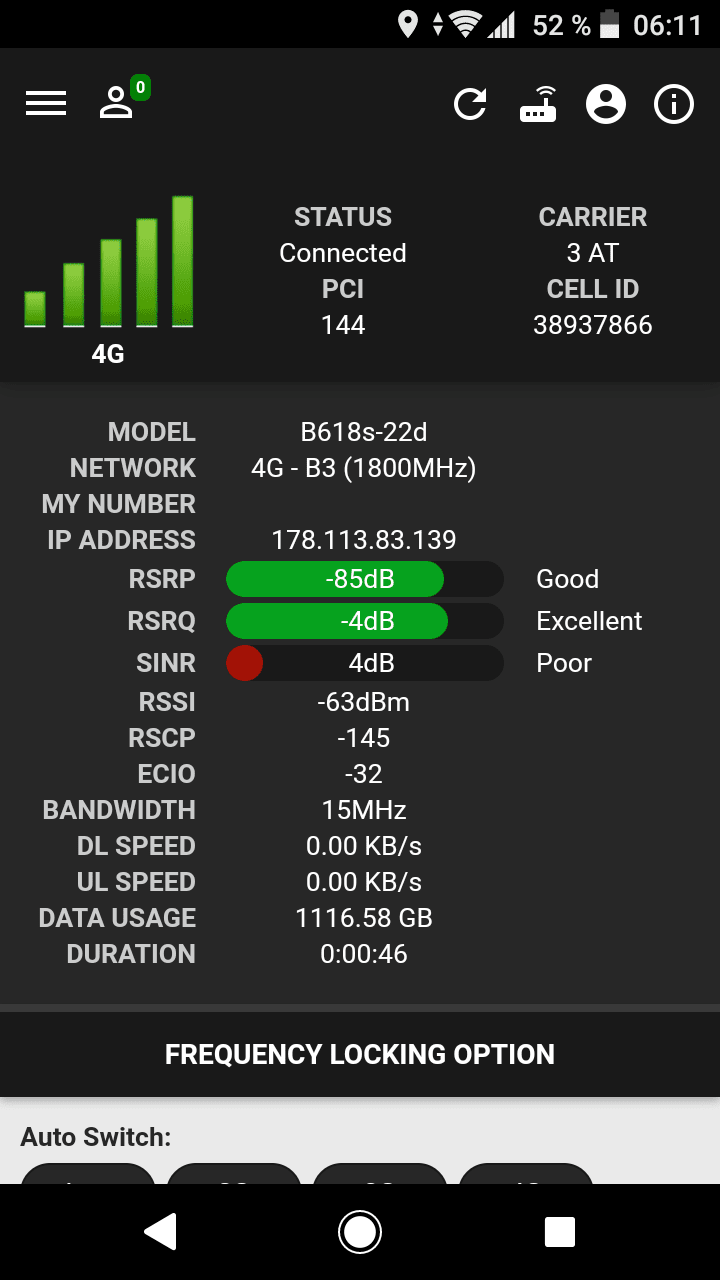Go back using system navigation
The image size is (720, 1280).
tap(161, 1232)
